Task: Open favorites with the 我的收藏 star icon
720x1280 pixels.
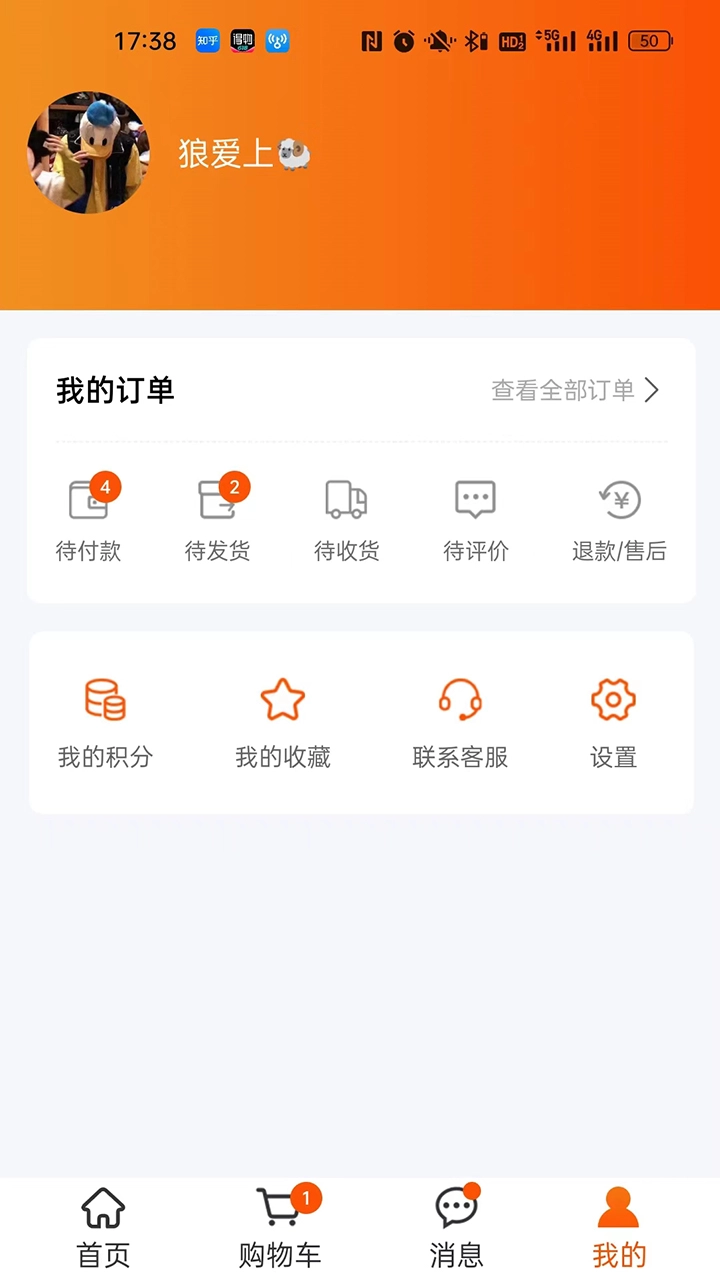Action: click(283, 700)
